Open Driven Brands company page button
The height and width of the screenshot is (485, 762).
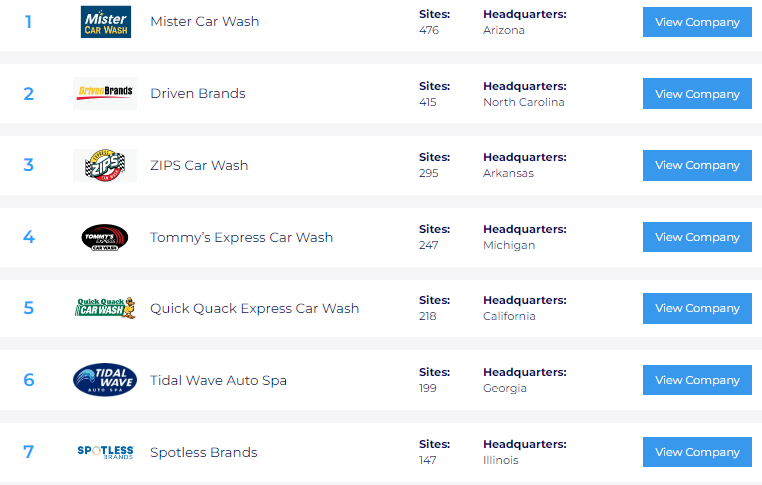(697, 94)
